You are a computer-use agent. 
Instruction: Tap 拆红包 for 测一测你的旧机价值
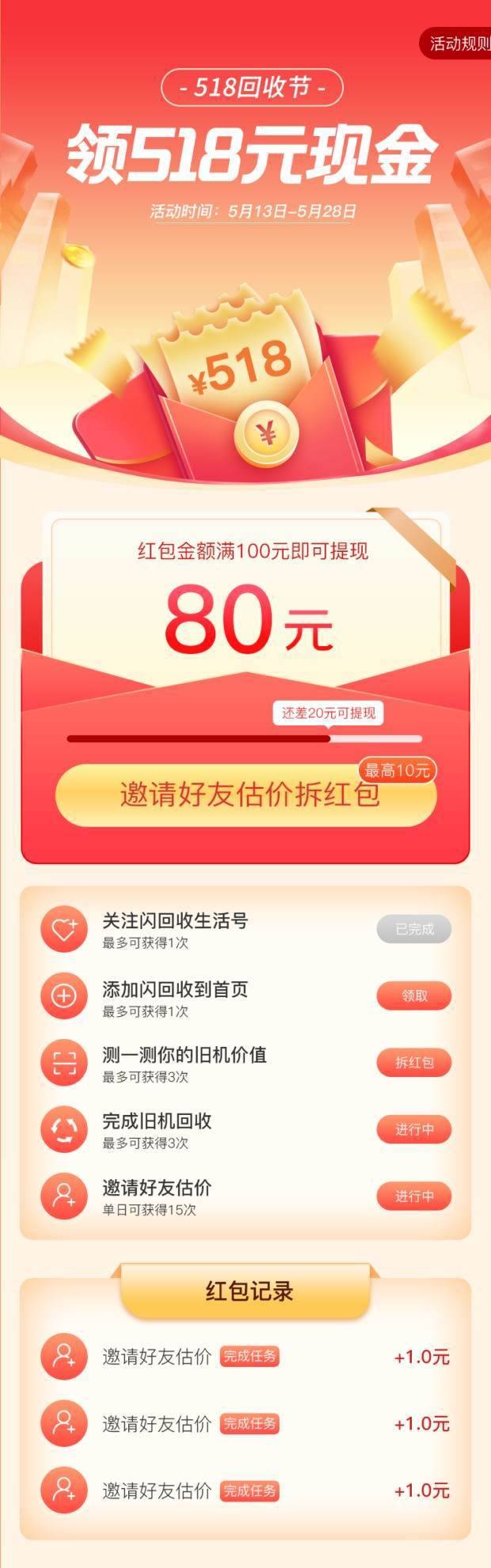[413, 1062]
